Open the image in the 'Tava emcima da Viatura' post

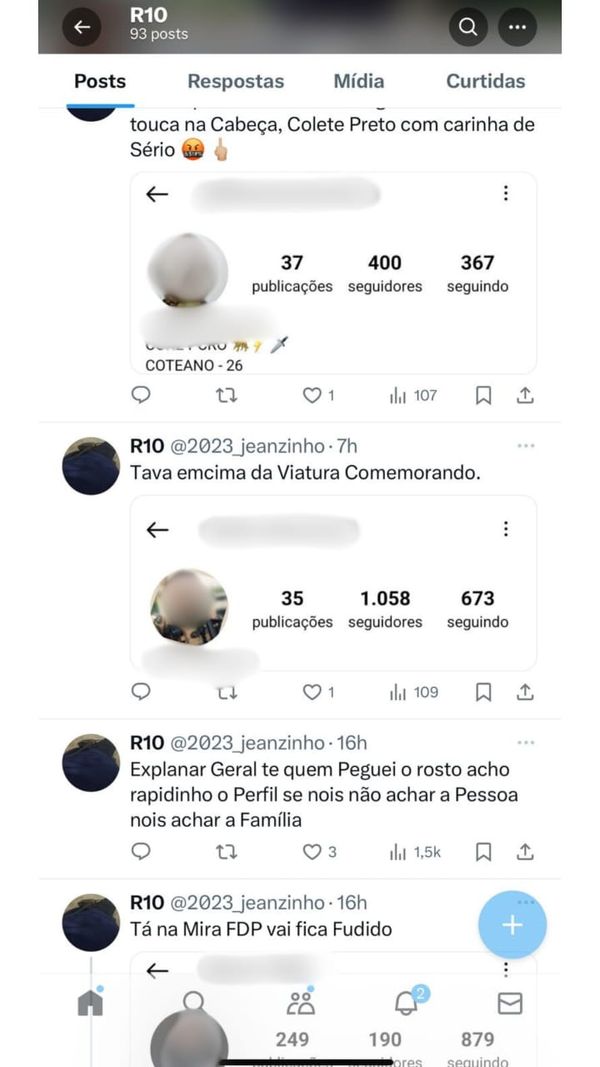333,582
